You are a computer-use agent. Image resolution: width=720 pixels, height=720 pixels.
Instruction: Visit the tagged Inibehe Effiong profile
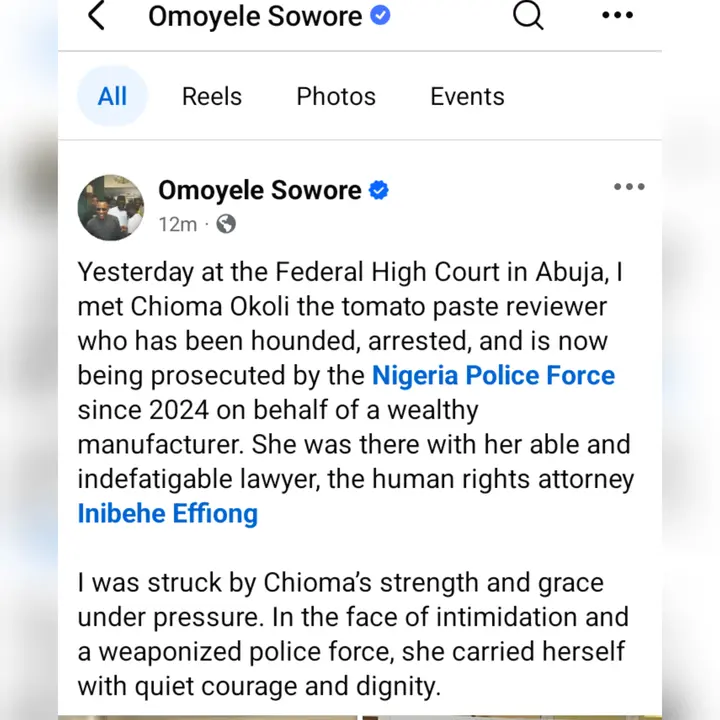point(168,514)
